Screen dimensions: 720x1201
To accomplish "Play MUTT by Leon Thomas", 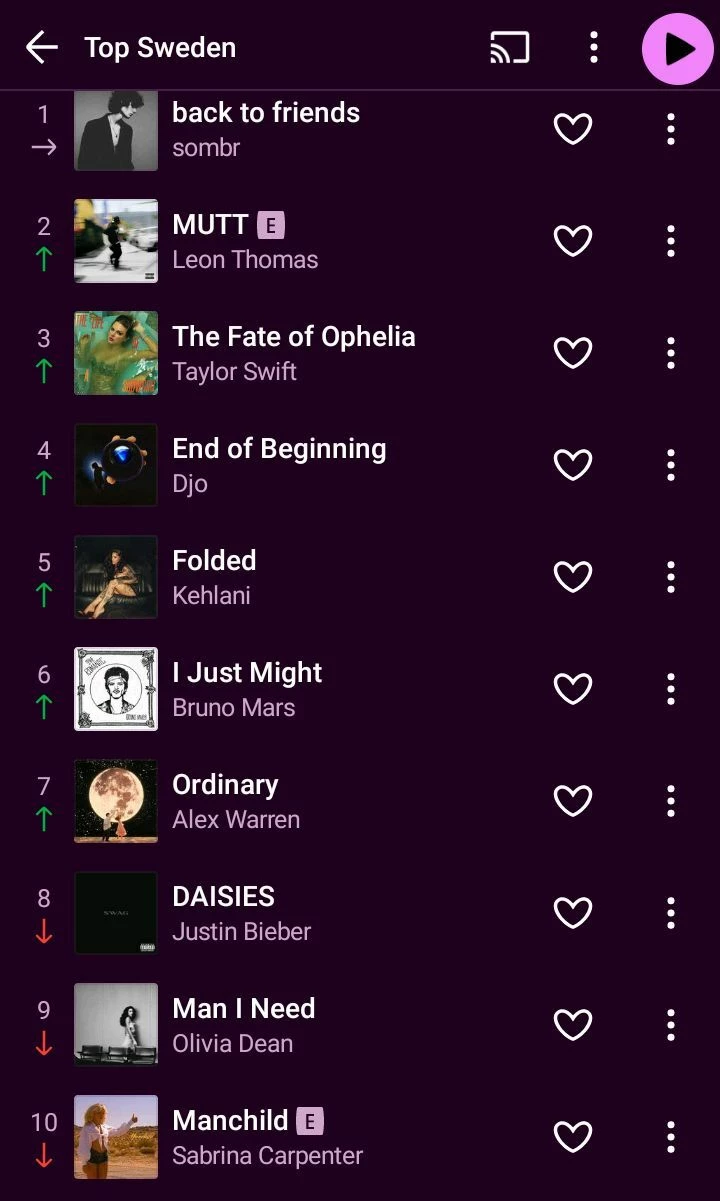I will click(x=245, y=241).
